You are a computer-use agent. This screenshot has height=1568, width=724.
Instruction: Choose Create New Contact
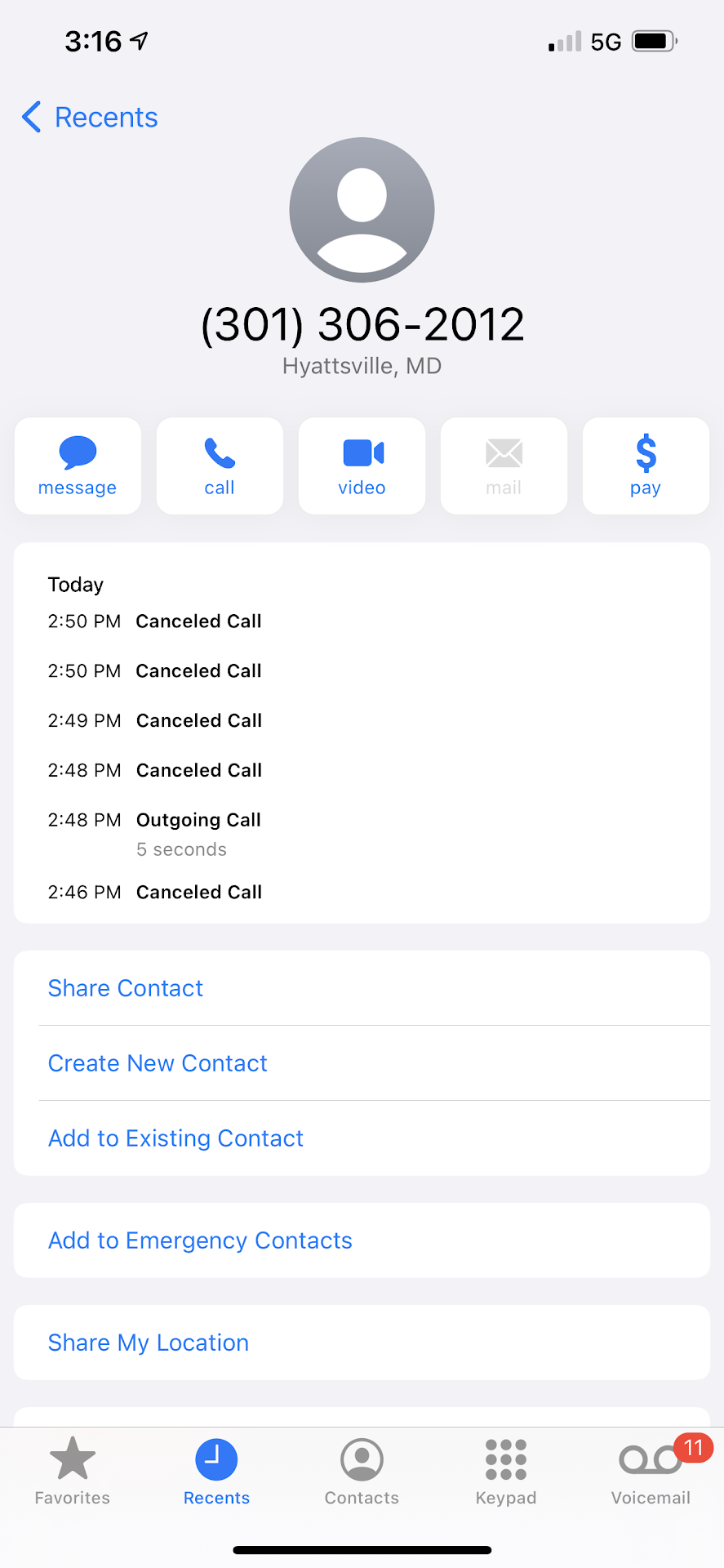click(158, 1063)
